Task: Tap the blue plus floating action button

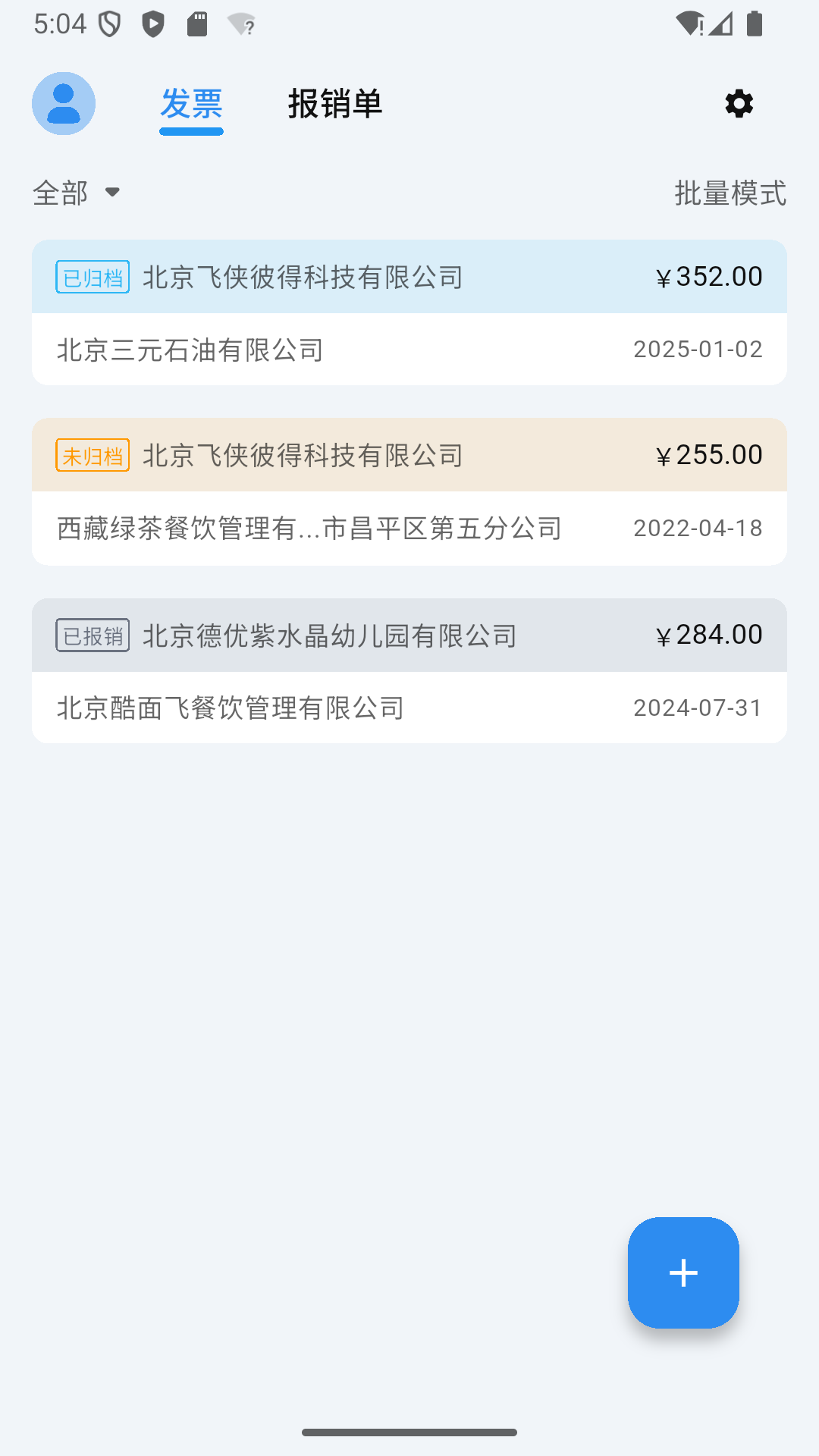Action: pyautogui.click(x=682, y=1272)
